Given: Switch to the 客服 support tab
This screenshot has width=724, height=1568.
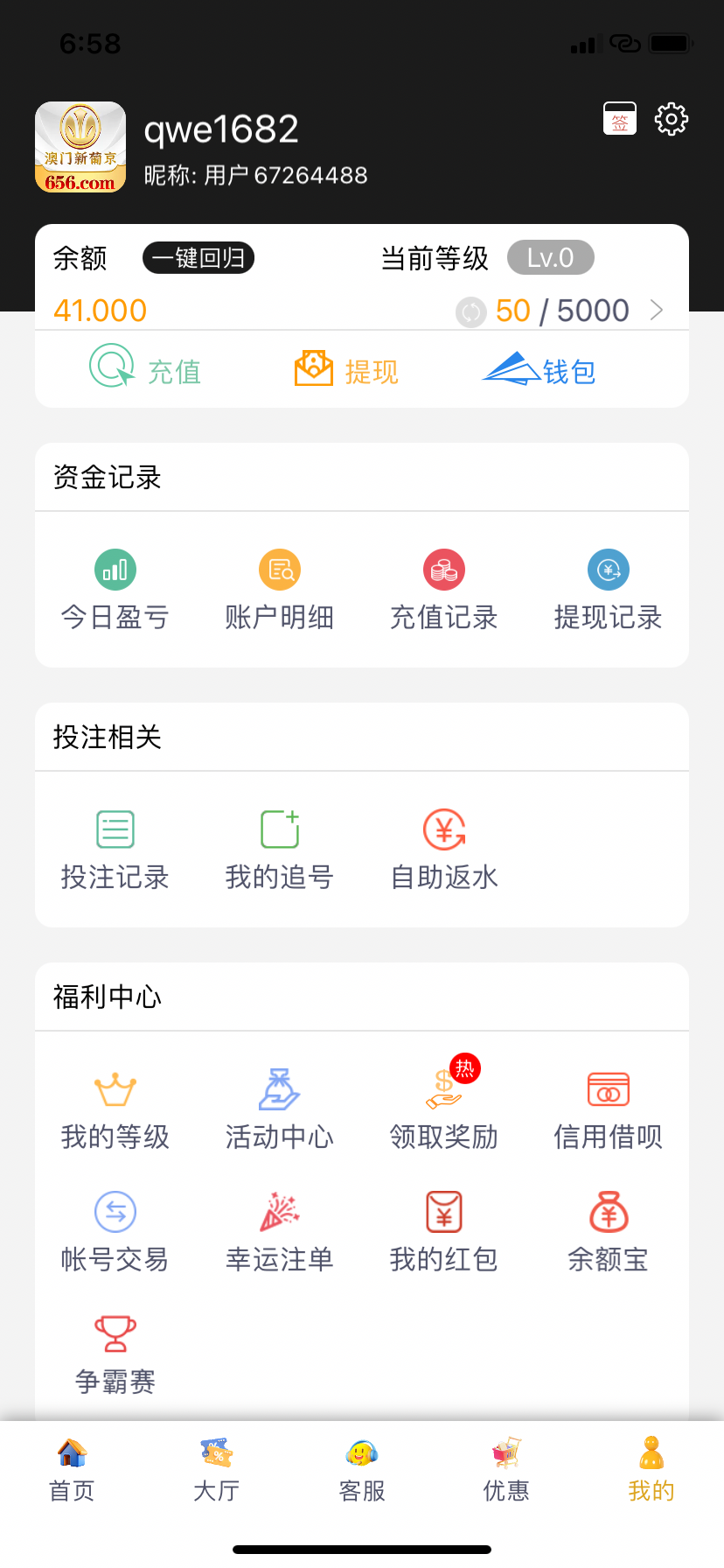Looking at the screenshot, I should pyautogui.click(x=362, y=1468).
